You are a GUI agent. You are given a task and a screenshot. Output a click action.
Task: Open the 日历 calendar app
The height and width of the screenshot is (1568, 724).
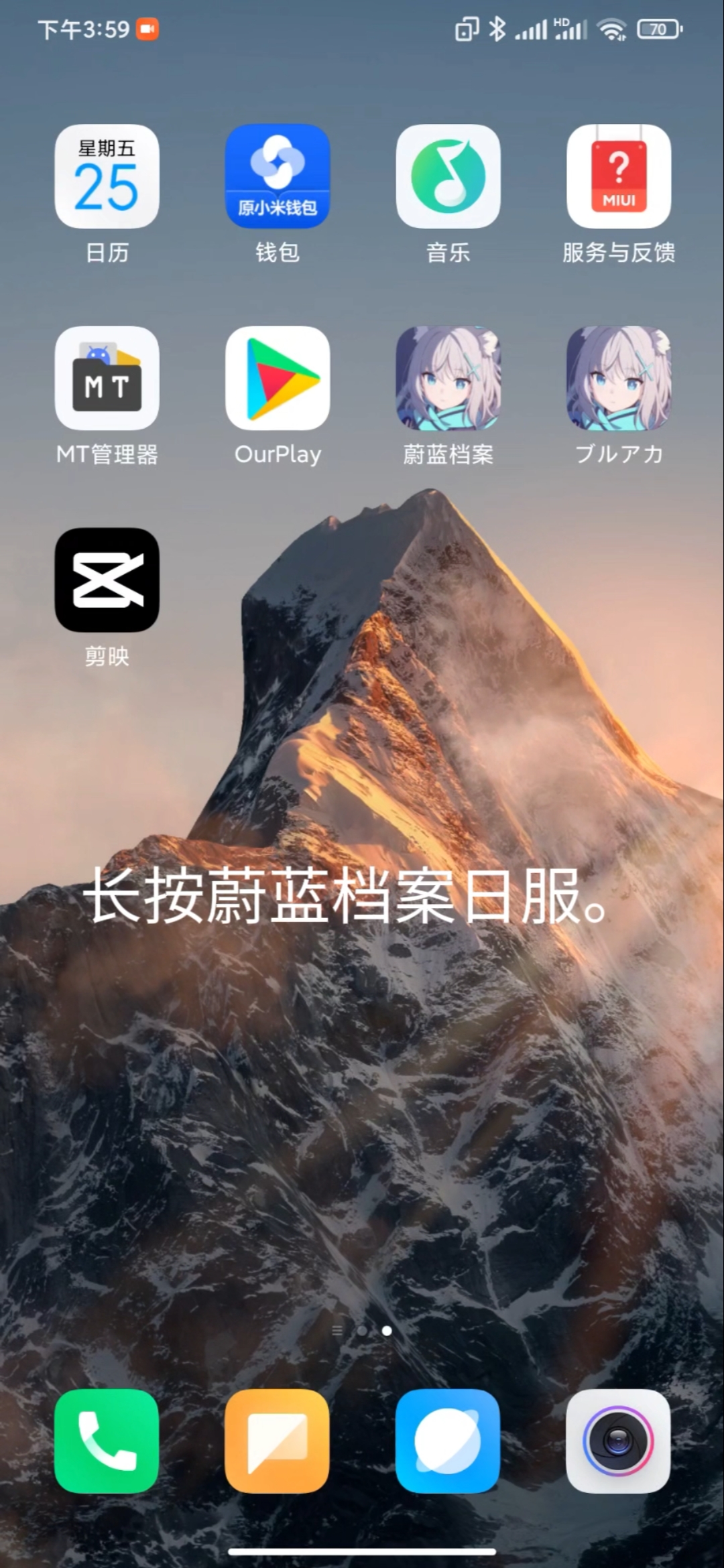[x=107, y=176]
